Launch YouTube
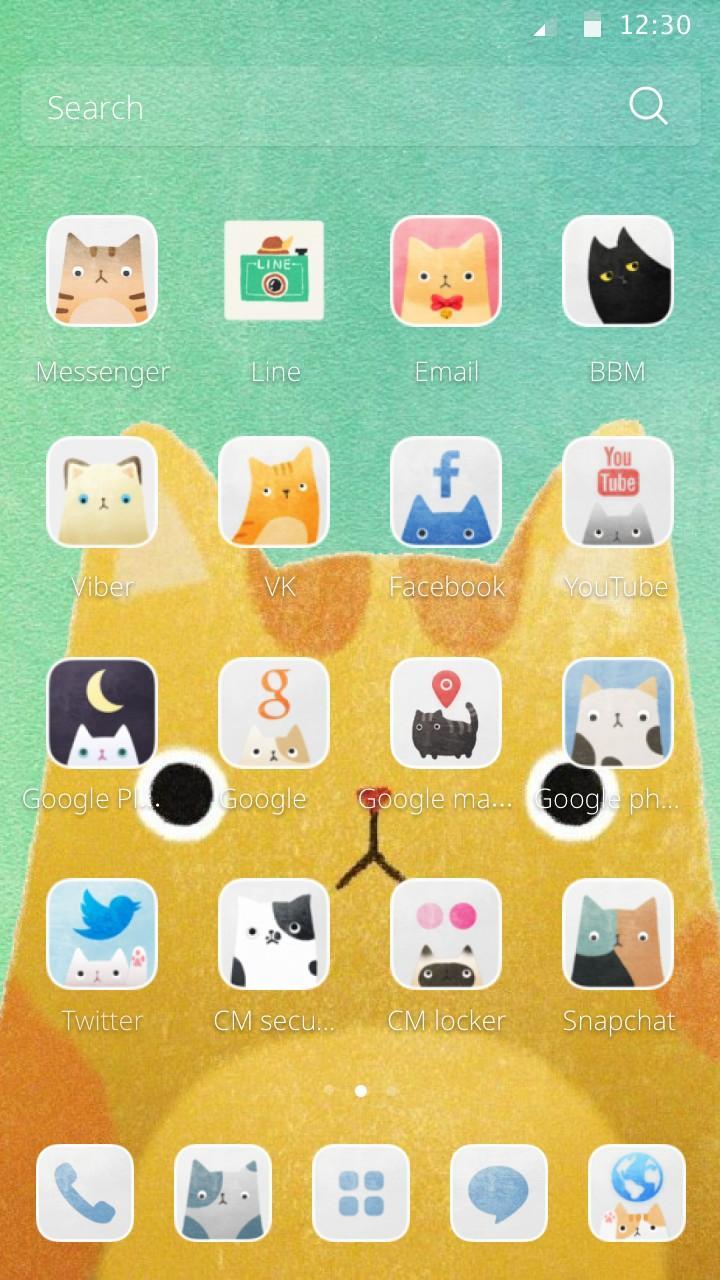This screenshot has width=720, height=1280. [618, 492]
